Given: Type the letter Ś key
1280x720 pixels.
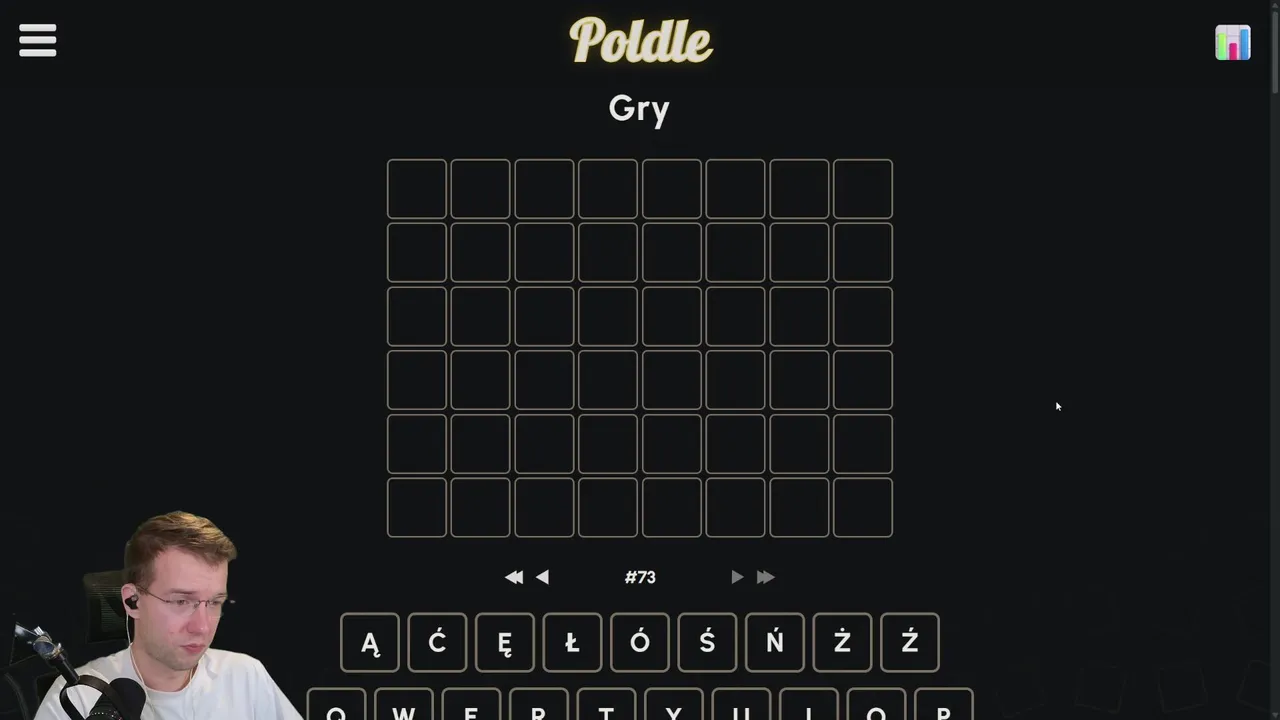Looking at the screenshot, I should click(x=707, y=642).
